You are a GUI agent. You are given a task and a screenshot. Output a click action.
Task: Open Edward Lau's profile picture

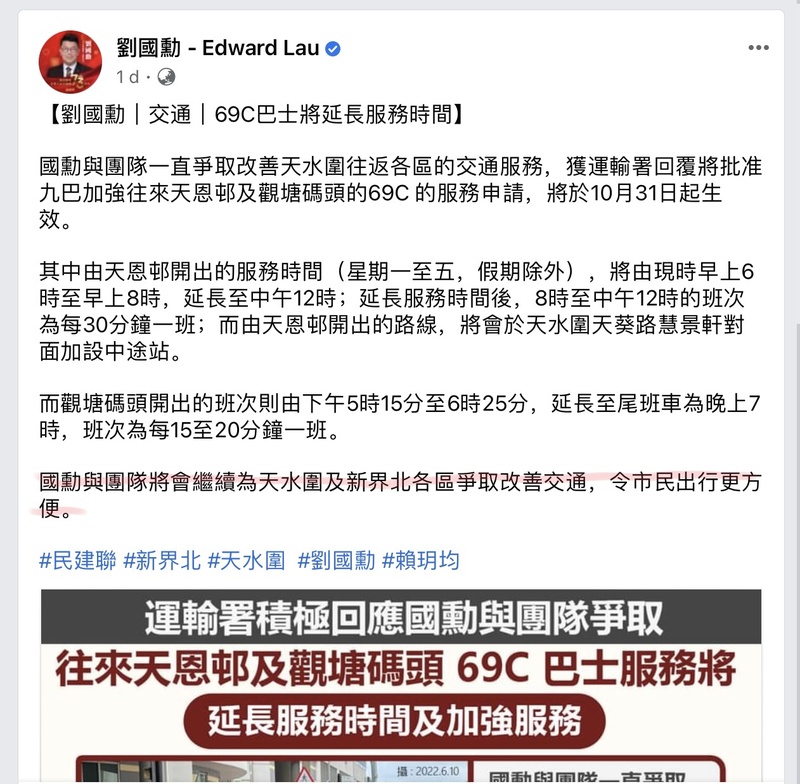click(70, 62)
